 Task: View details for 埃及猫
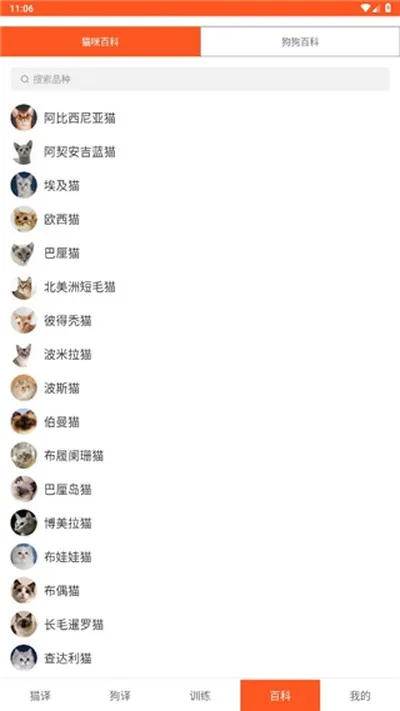(x=200, y=185)
